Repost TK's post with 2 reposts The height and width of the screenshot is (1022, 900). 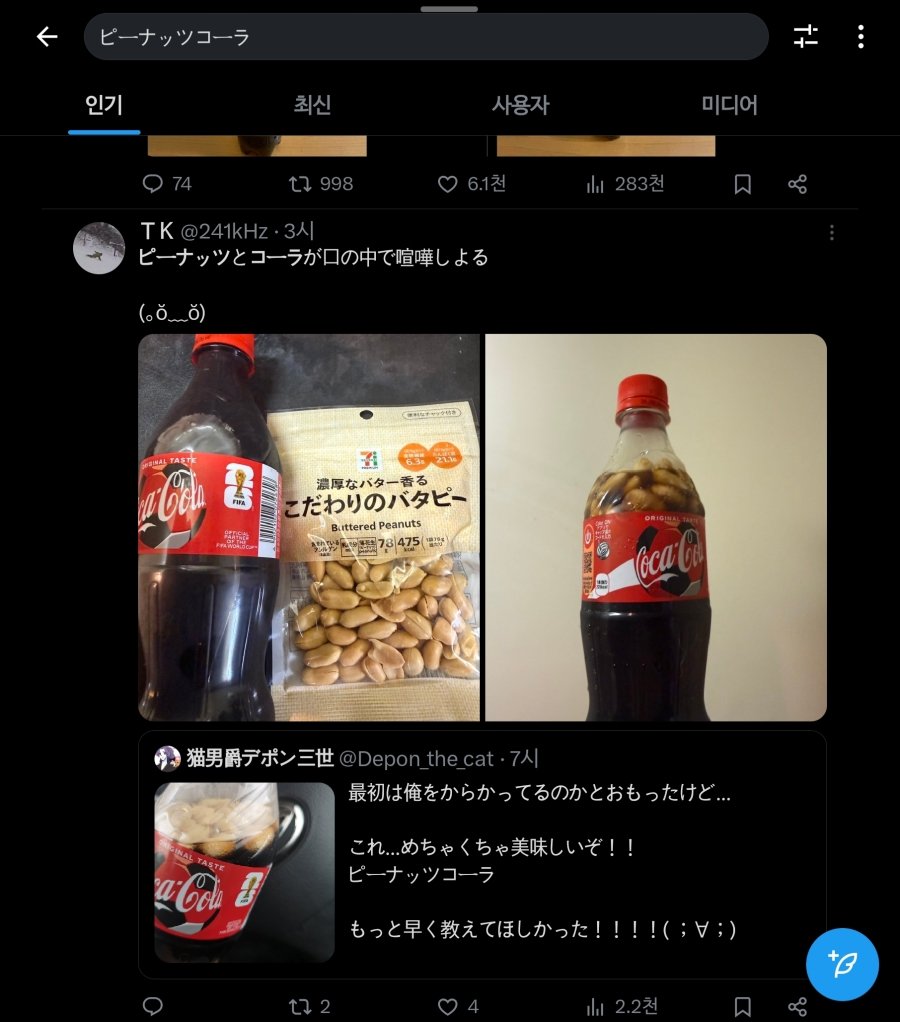tap(299, 1006)
